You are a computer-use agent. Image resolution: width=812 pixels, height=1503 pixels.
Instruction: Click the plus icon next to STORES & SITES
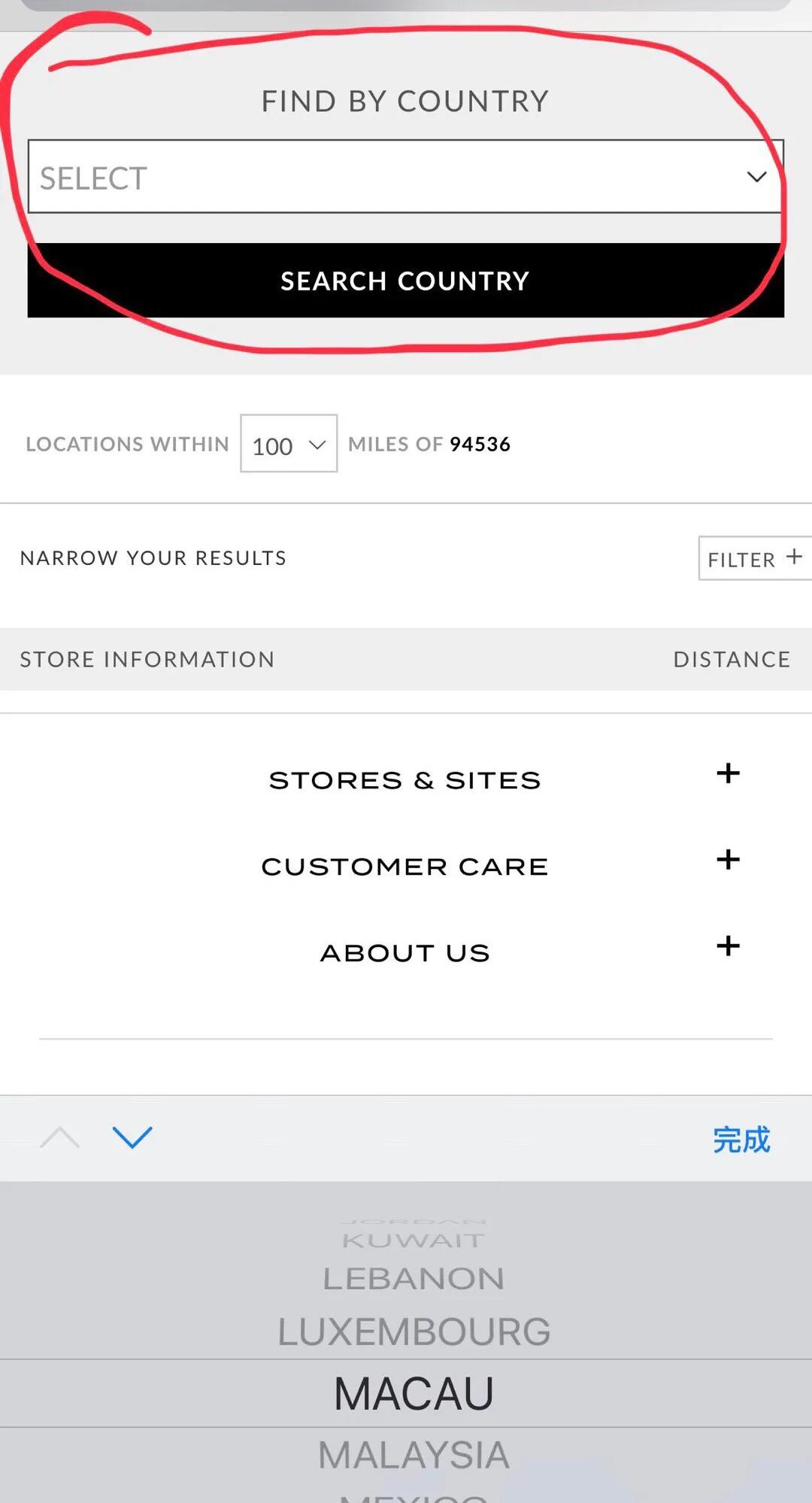[x=726, y=773]
